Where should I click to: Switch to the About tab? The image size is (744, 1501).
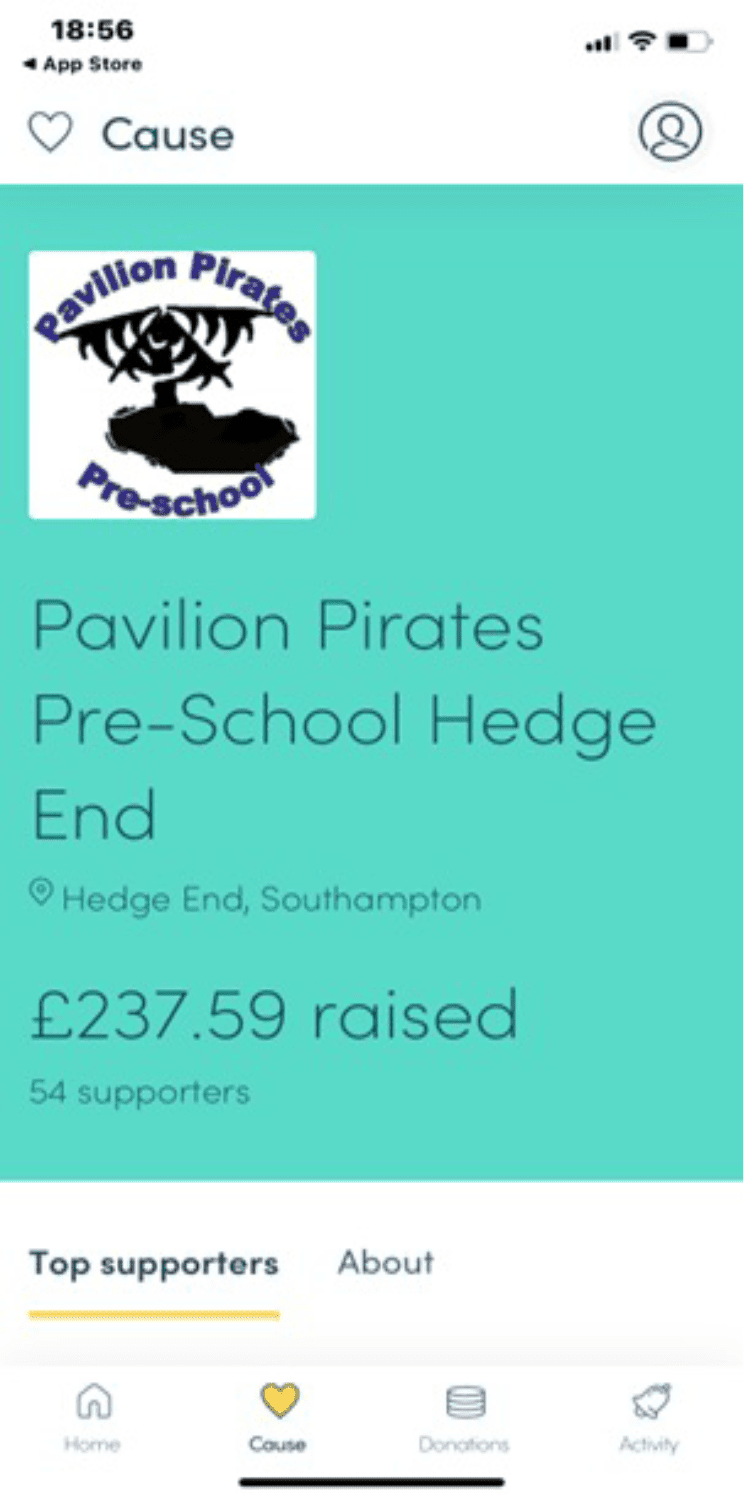coord(385,1262)
